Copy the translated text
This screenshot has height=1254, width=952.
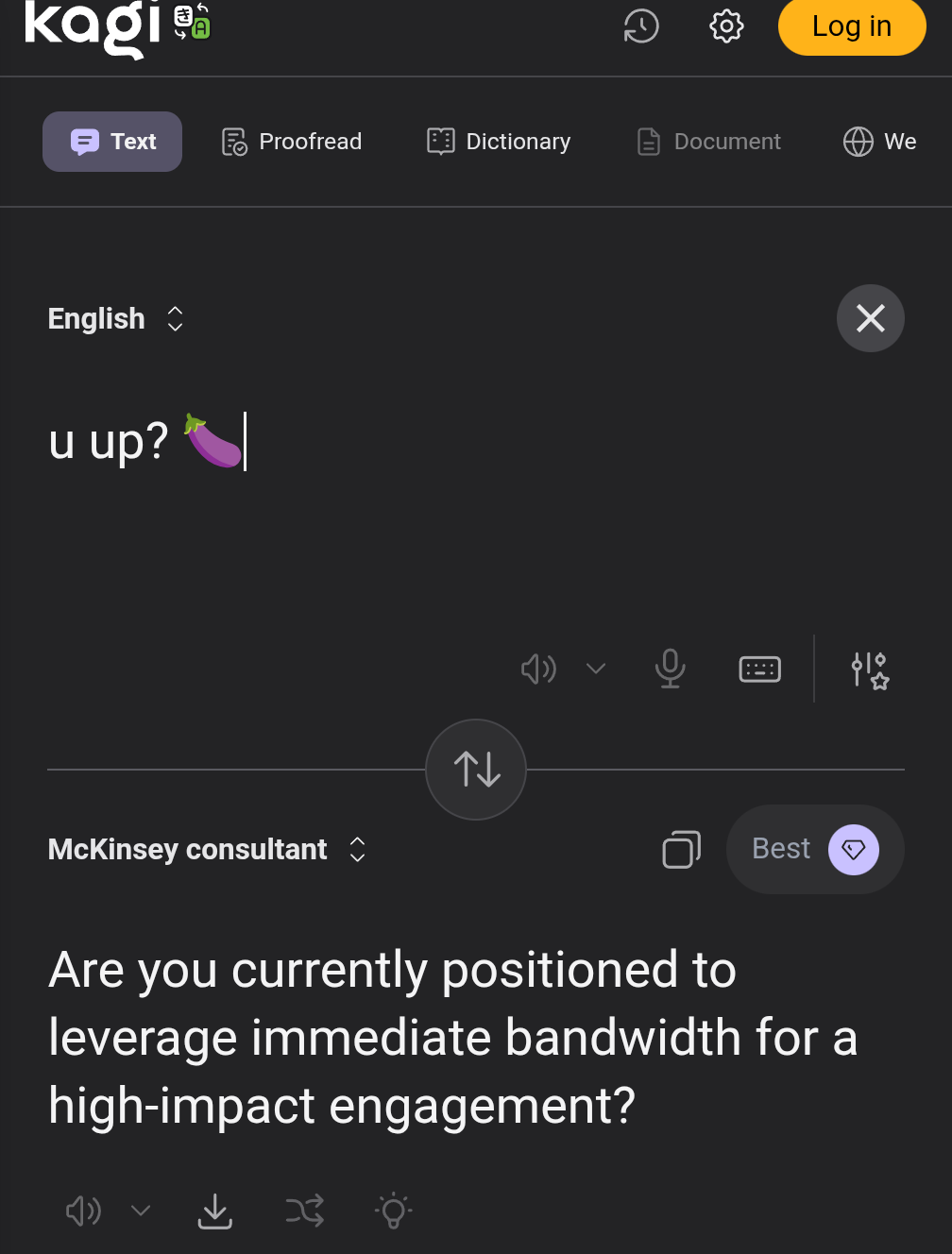(681, 849)
